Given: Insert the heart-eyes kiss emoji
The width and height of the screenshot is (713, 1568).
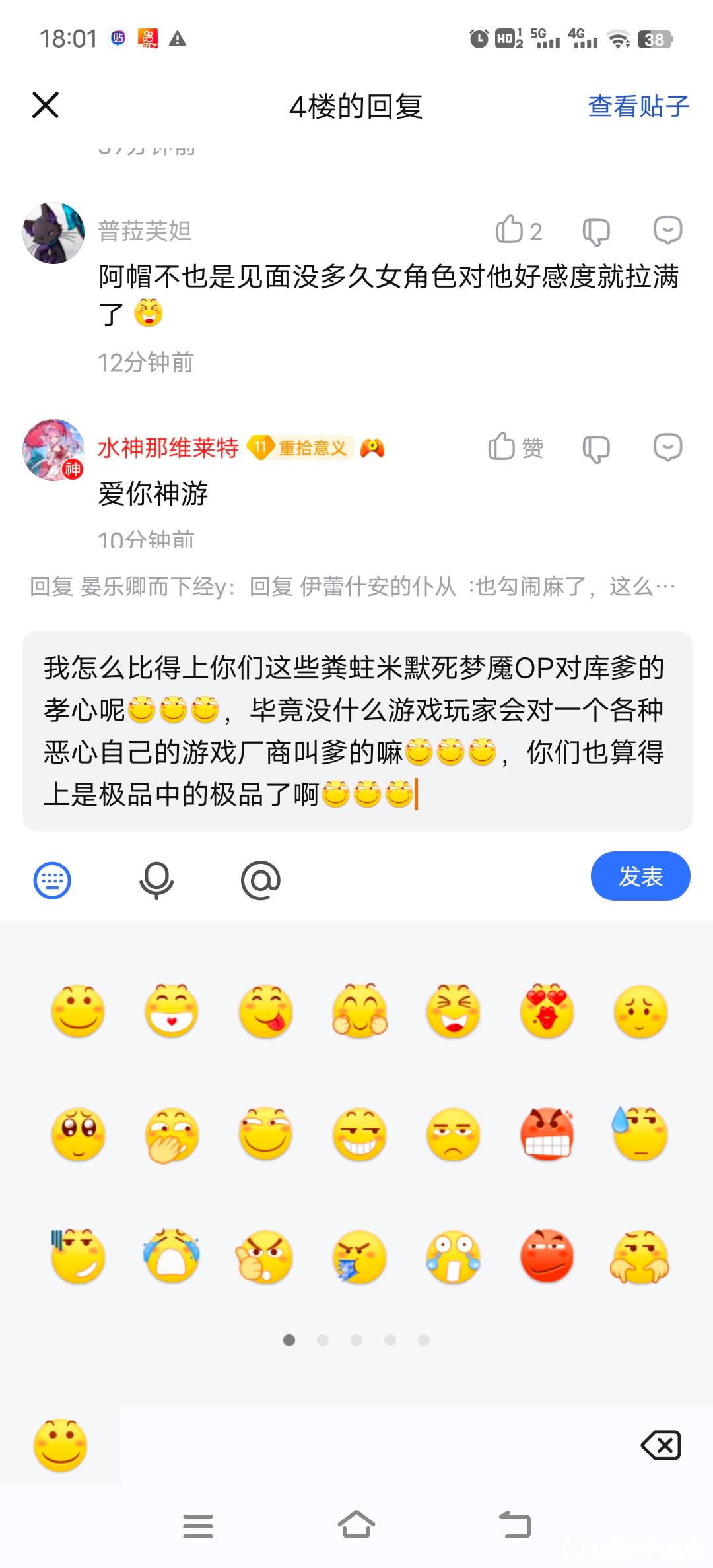Looking at the screenshot, I should [x=547, y=1011].
